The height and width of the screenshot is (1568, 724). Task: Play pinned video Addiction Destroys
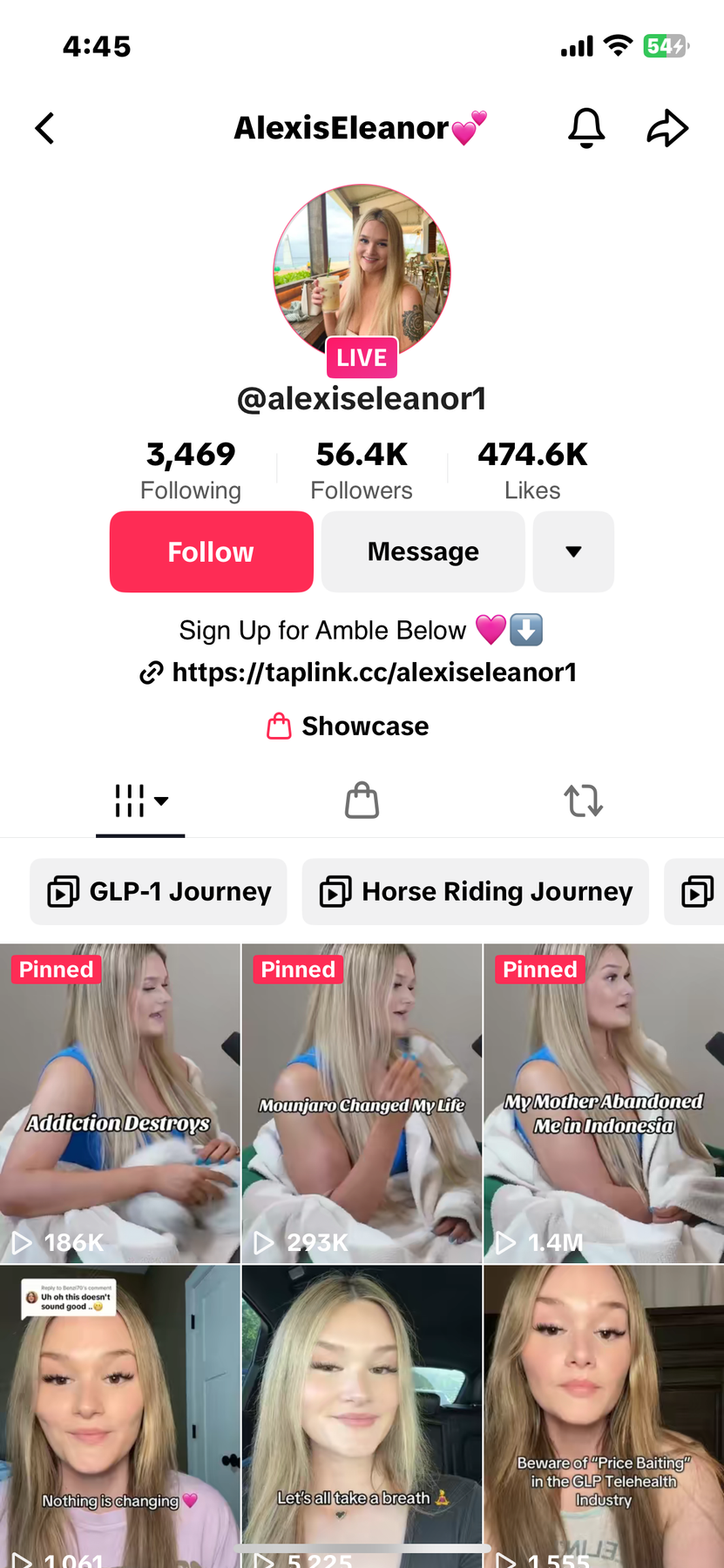(119, 1103)
